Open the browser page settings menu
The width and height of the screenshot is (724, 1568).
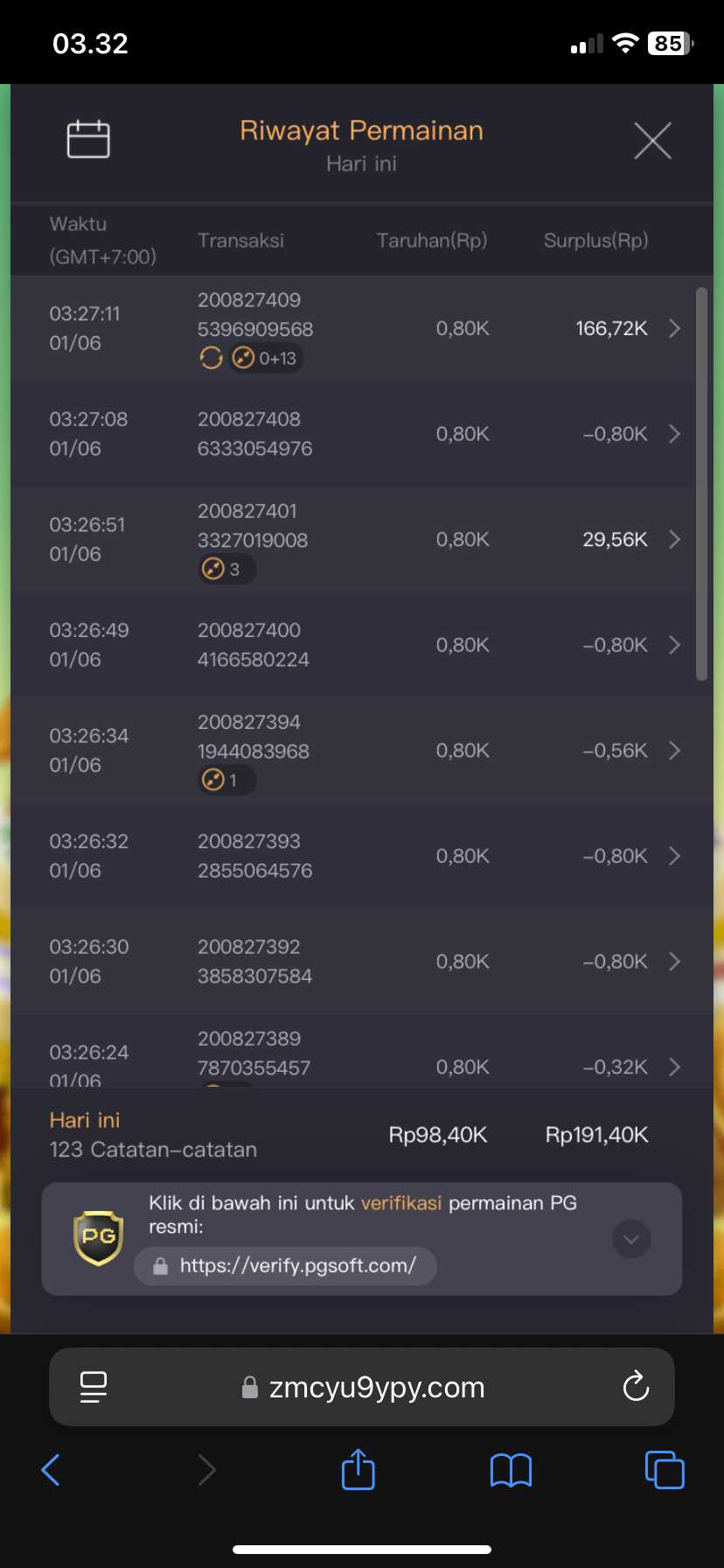94,1387
